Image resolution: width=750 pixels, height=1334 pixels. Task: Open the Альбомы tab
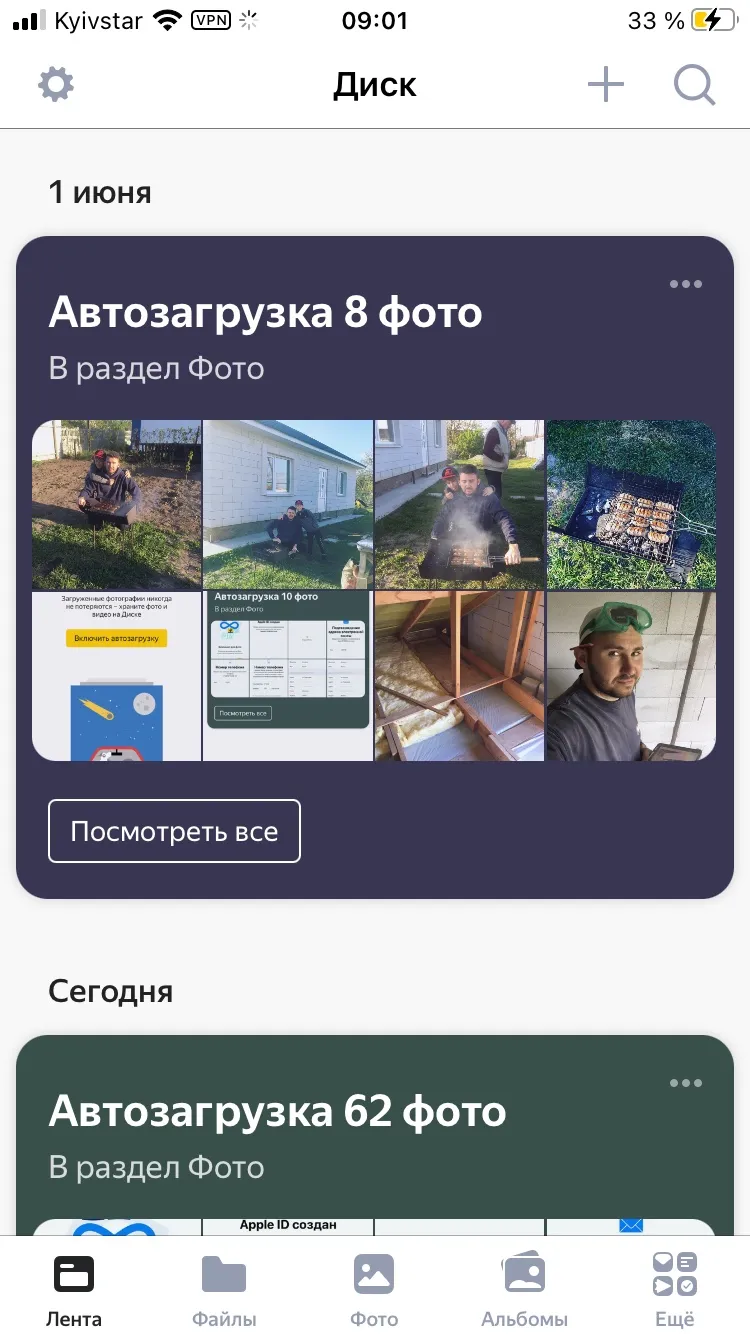[524, 1290]
